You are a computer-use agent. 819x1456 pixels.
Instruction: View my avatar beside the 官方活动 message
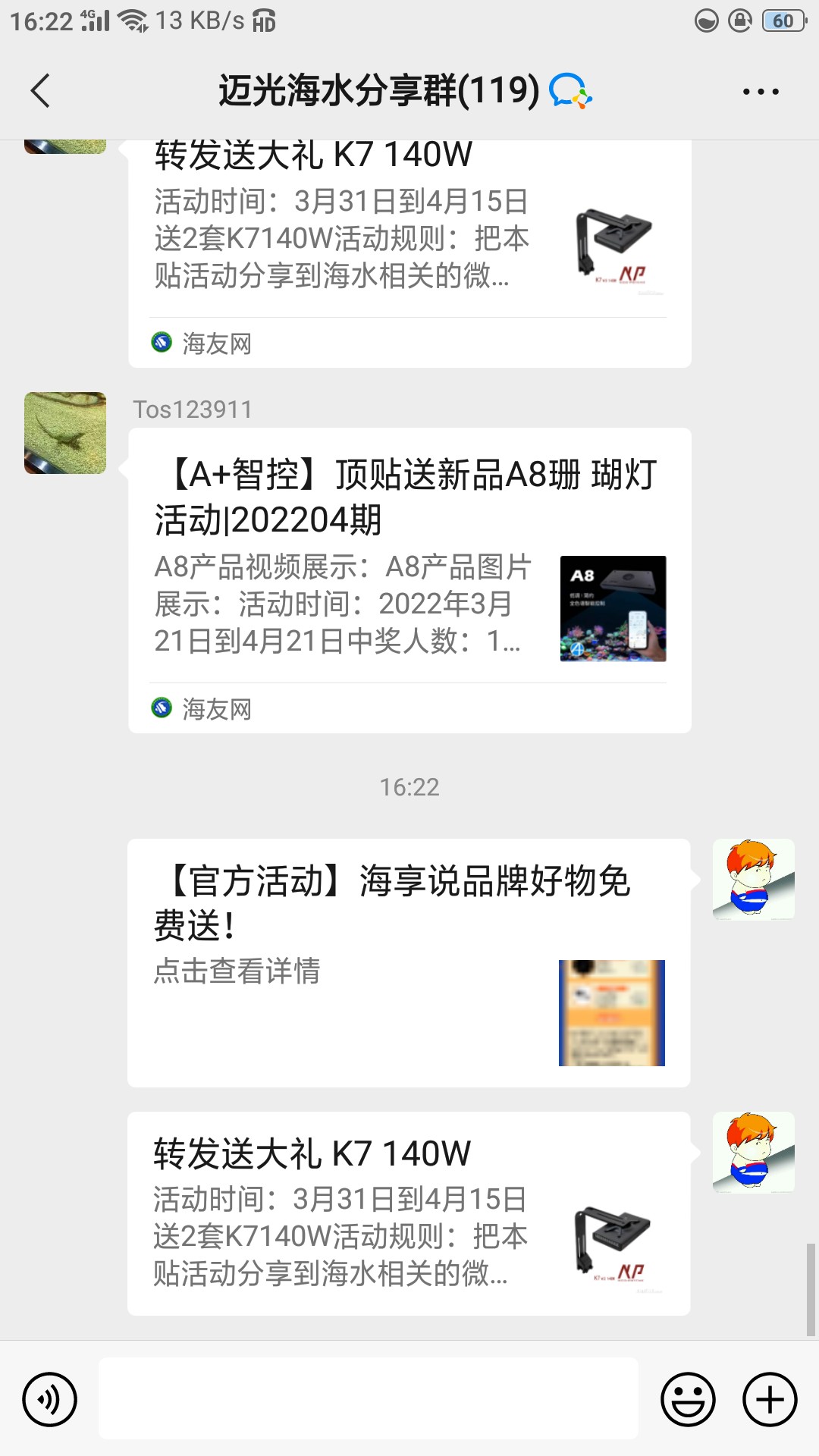pyautogui.click(x=753, y=880)
